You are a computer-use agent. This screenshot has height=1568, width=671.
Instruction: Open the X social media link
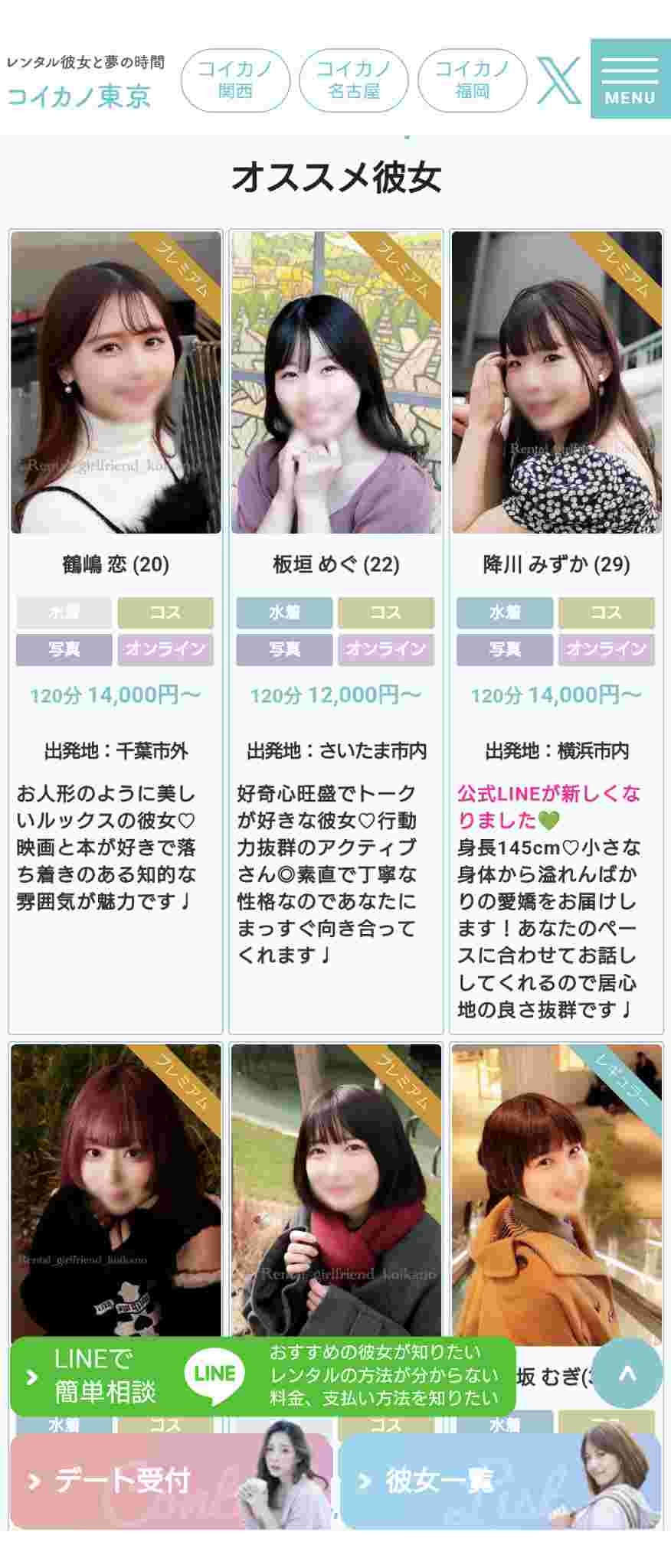tap(558, 80)
